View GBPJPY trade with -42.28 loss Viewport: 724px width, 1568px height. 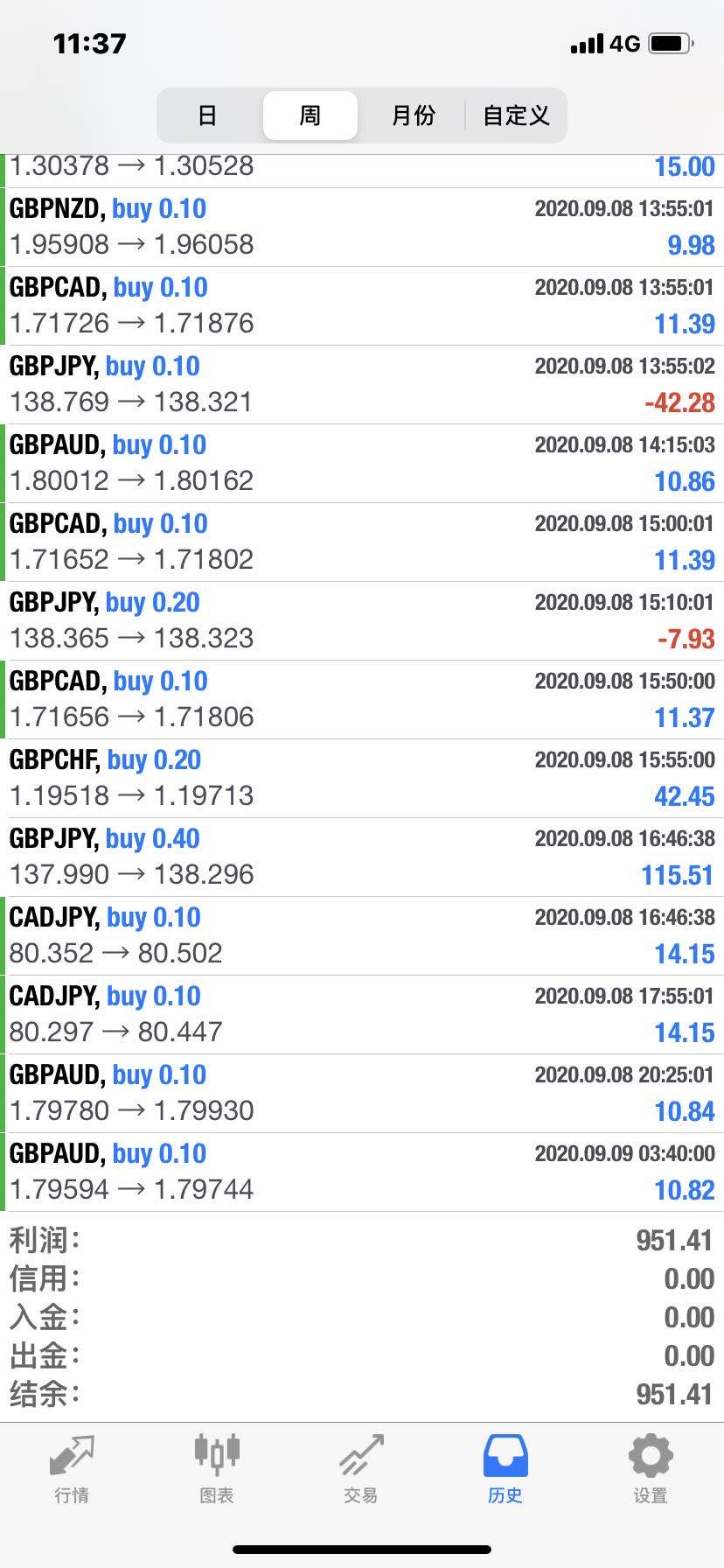(x=362, y=384)
